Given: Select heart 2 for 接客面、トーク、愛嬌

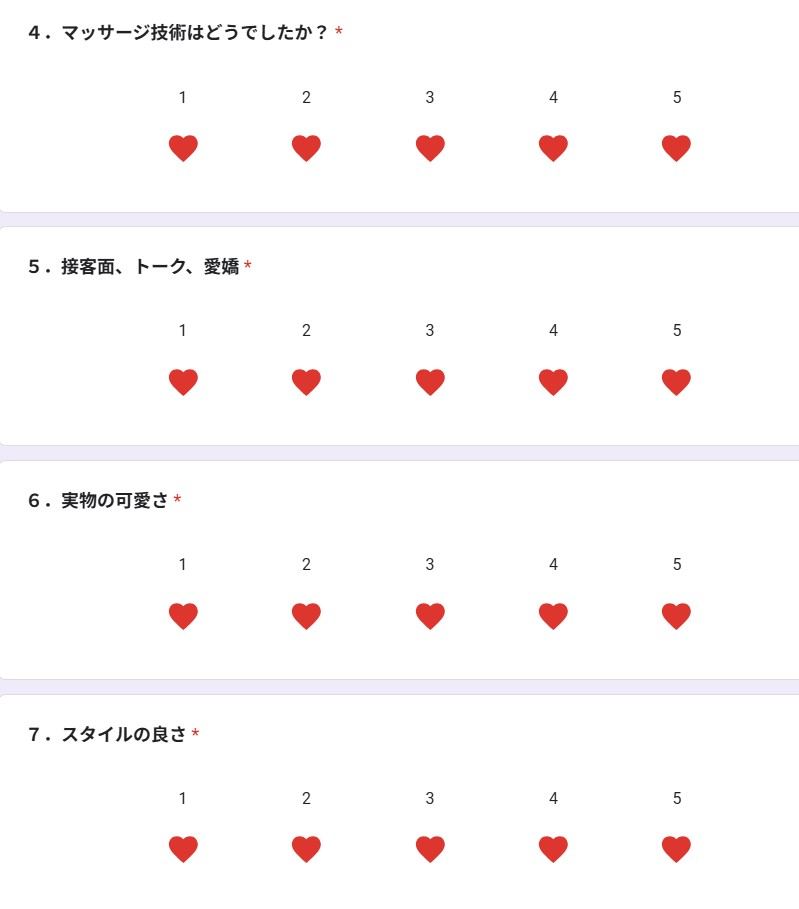Looking at the screenshot, I should pyautogui.click(x=306, y=382).
